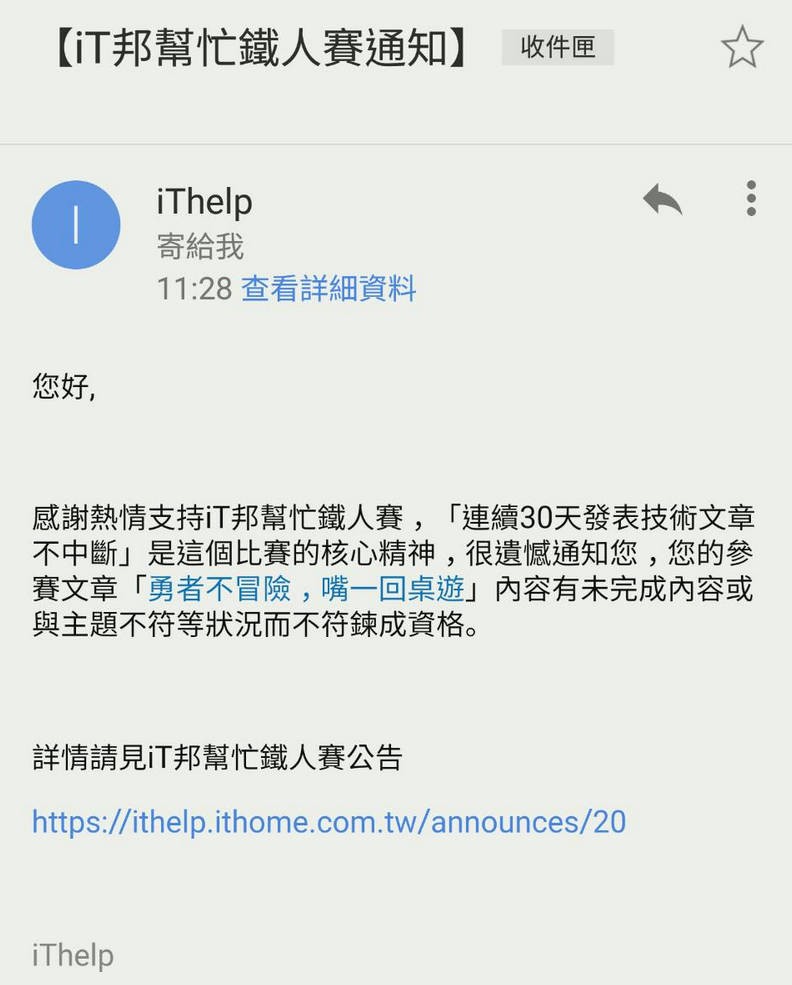792x985 pixels.
Task: Tap the 收件匣 inbox label
Action: (x=557, y=47)
